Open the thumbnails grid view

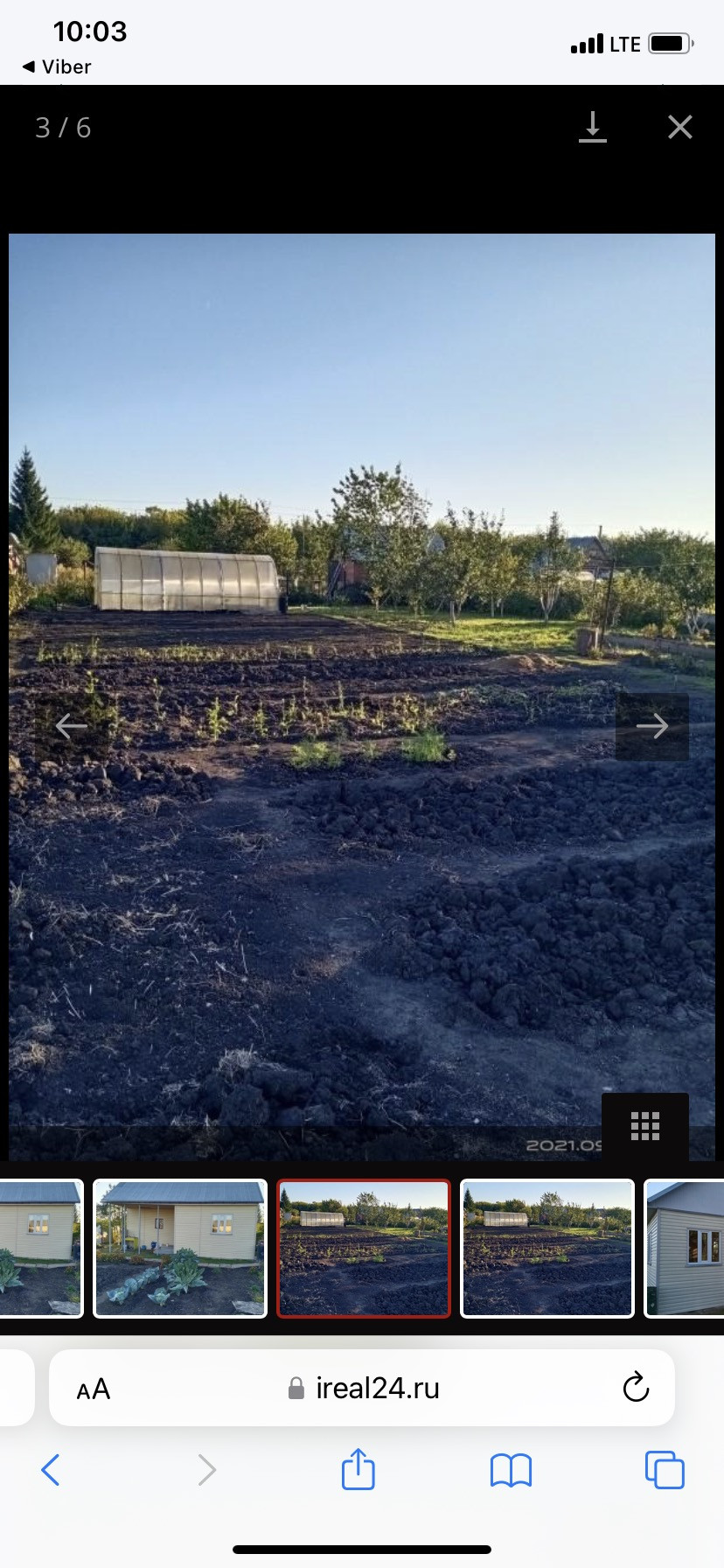click(644, 1126)
